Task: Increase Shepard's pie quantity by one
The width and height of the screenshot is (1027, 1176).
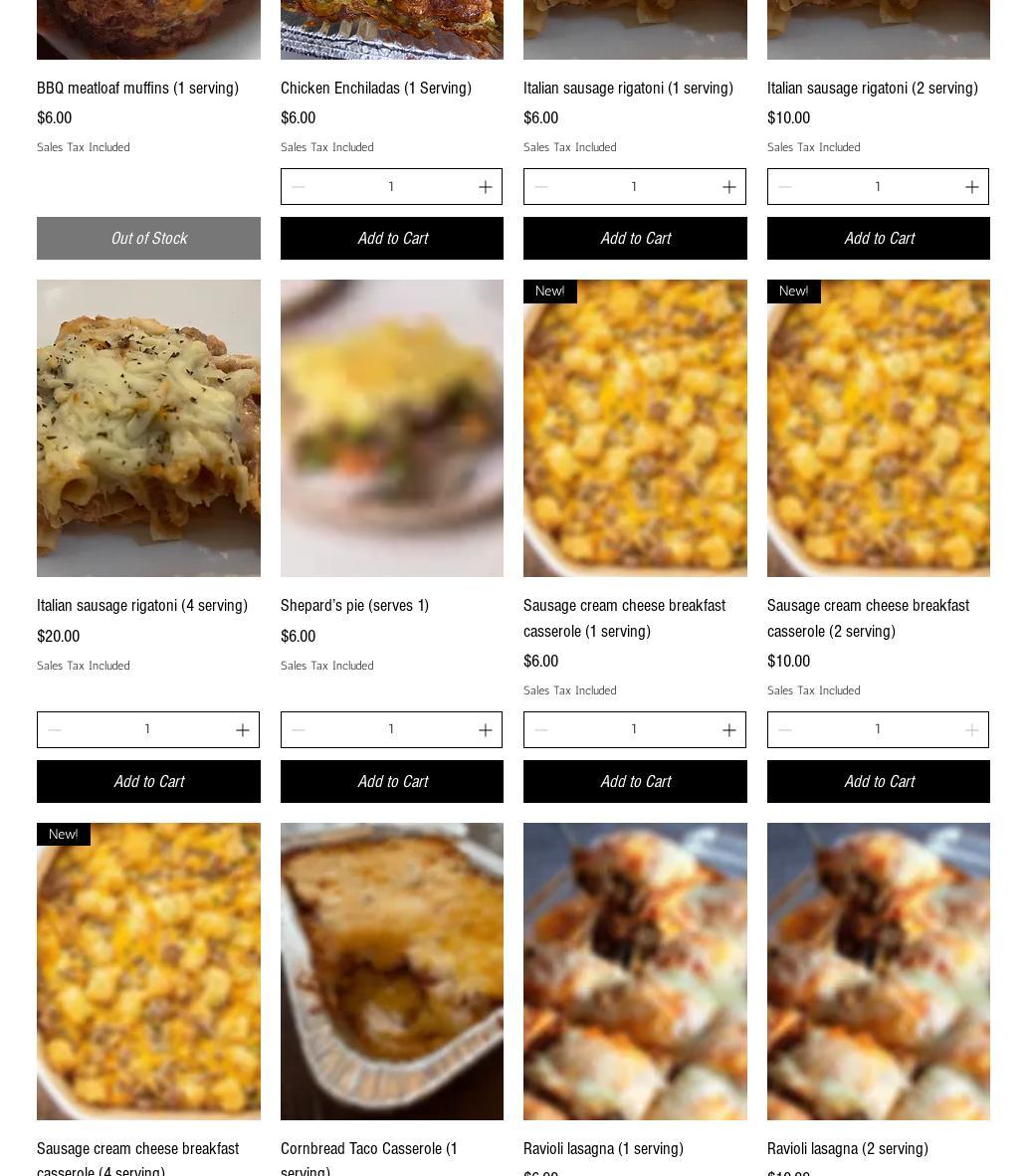Action: [486, 730]
